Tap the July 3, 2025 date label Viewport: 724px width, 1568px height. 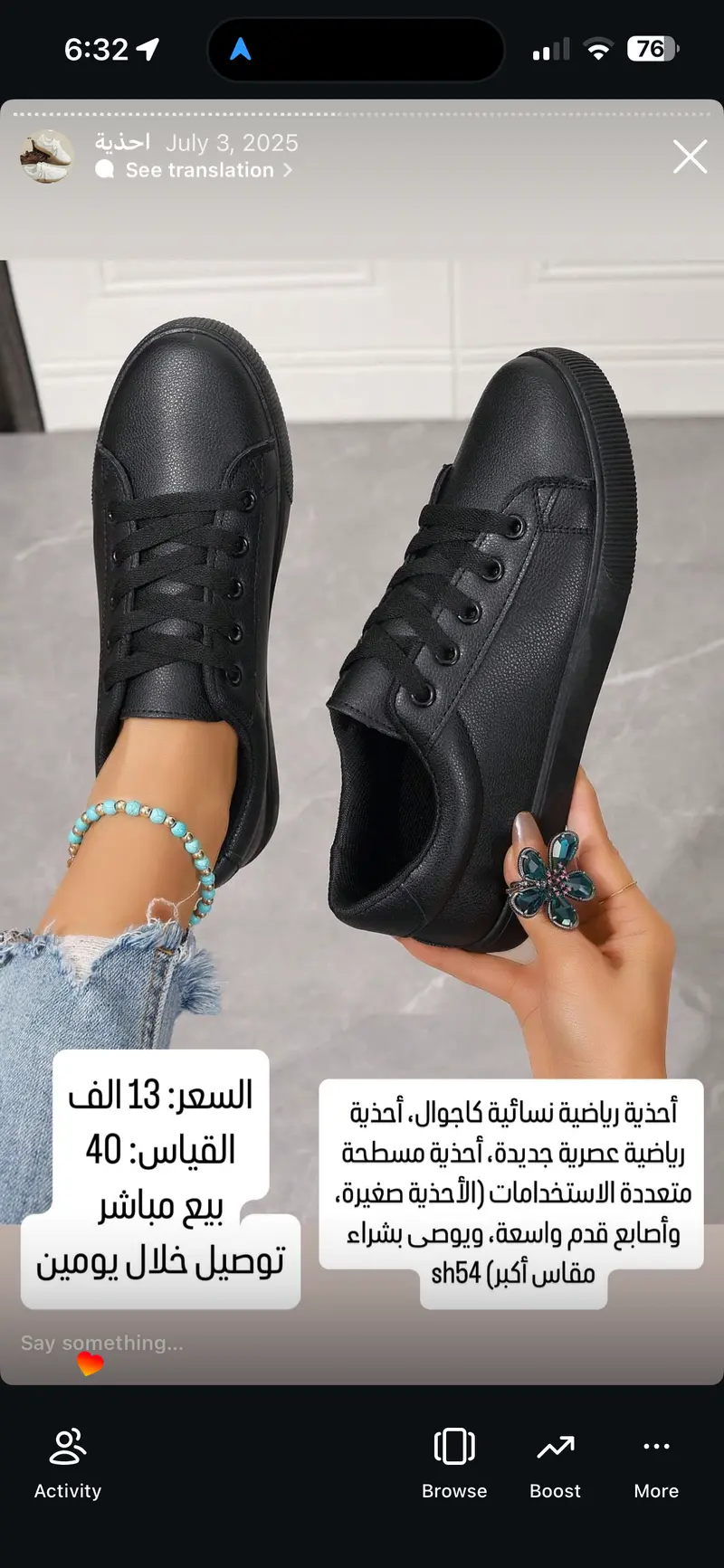pyautogui.click(x=233, y=142)
